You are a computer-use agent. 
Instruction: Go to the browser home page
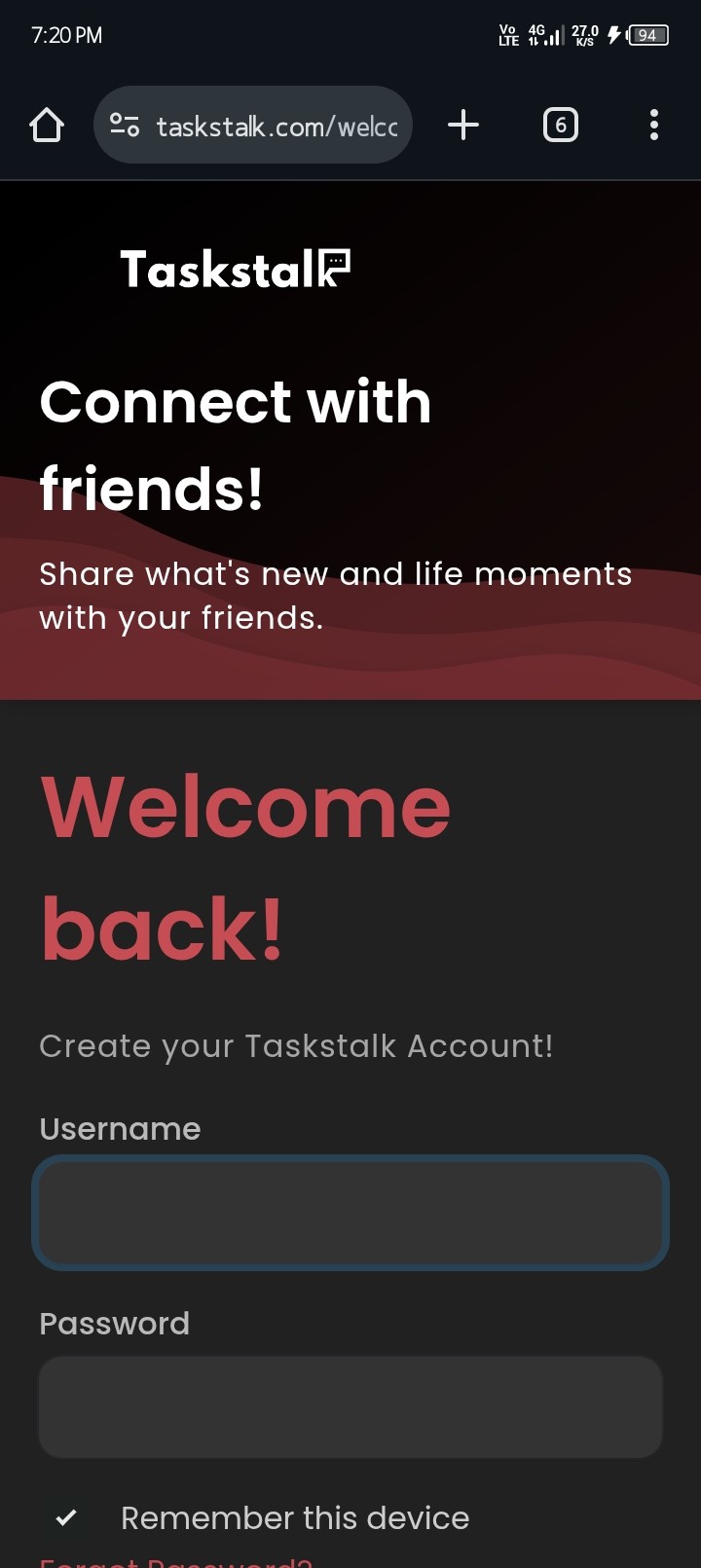click(x=47, y=125)
